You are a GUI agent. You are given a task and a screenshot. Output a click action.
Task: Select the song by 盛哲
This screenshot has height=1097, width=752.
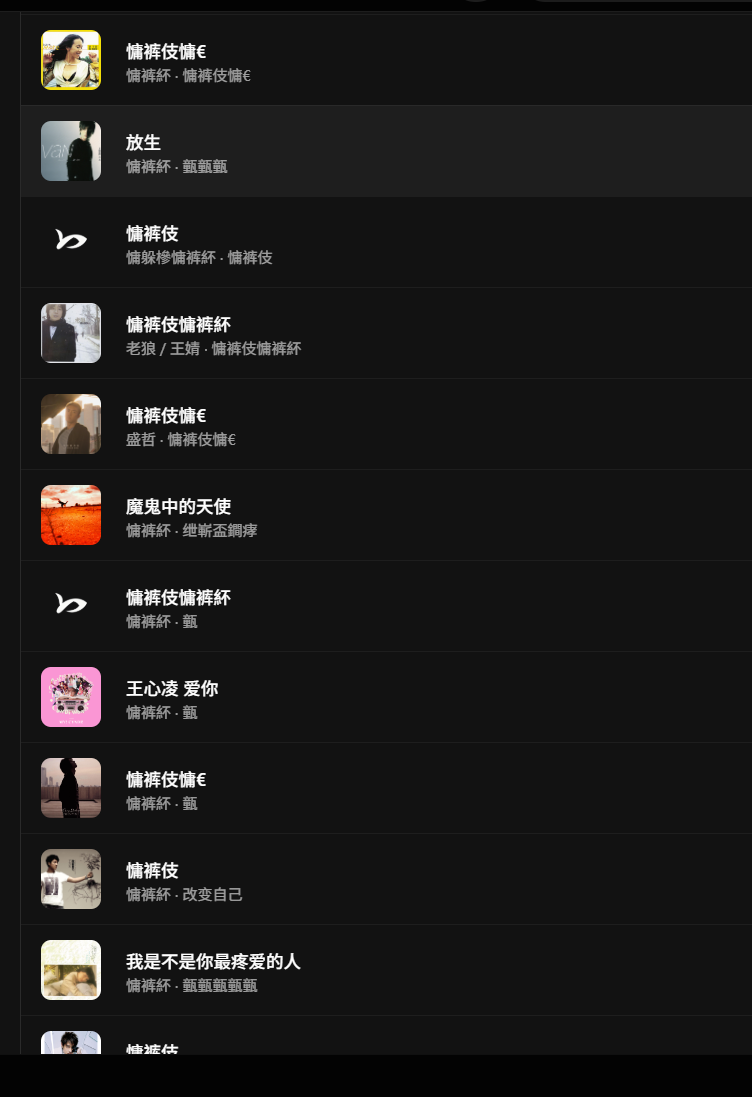pos(166,416)
